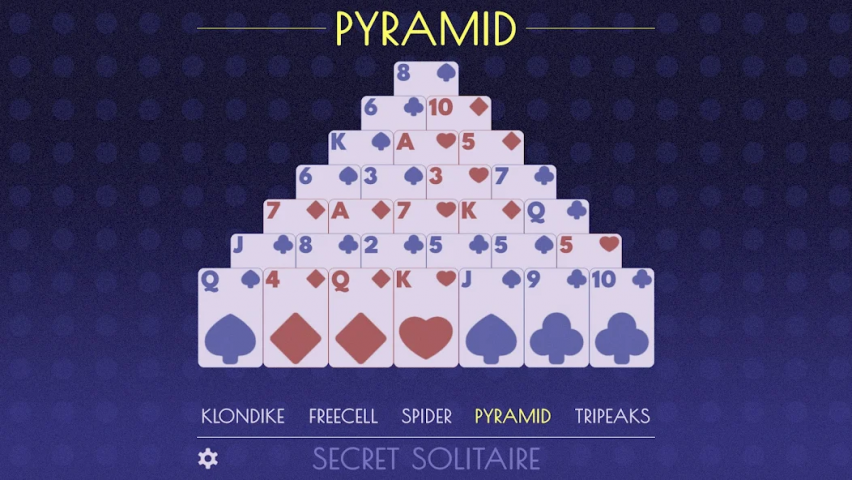Viewport: 852px width, 480px height.
Task: Select the 10 of clubs card
Action: (621, 320)
